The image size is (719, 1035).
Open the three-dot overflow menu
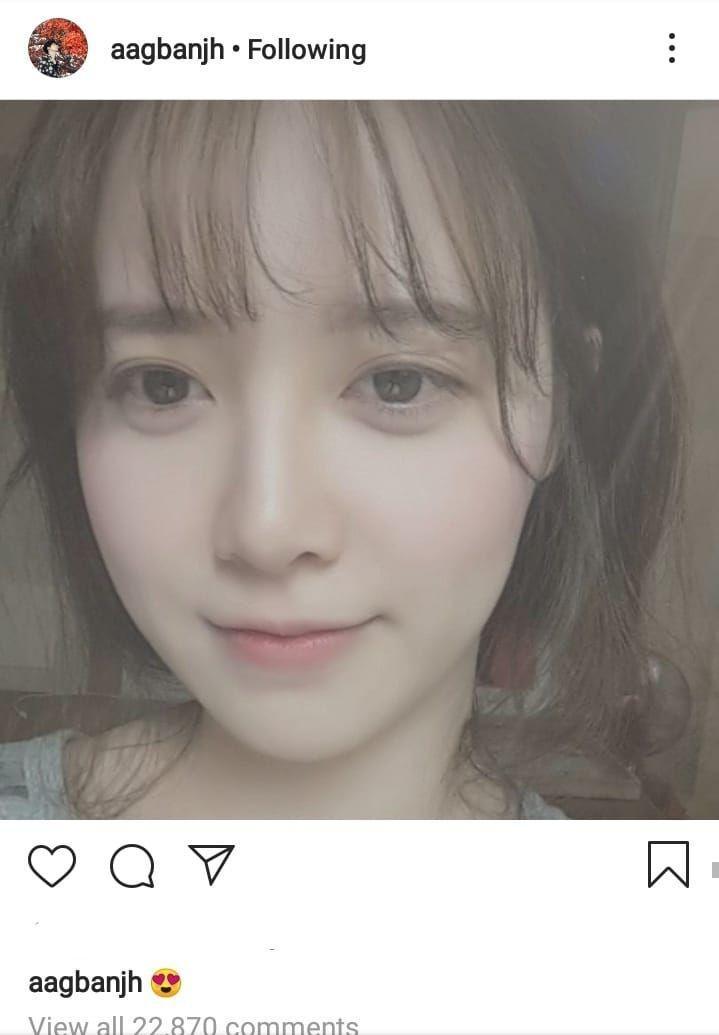pos(671,48)
